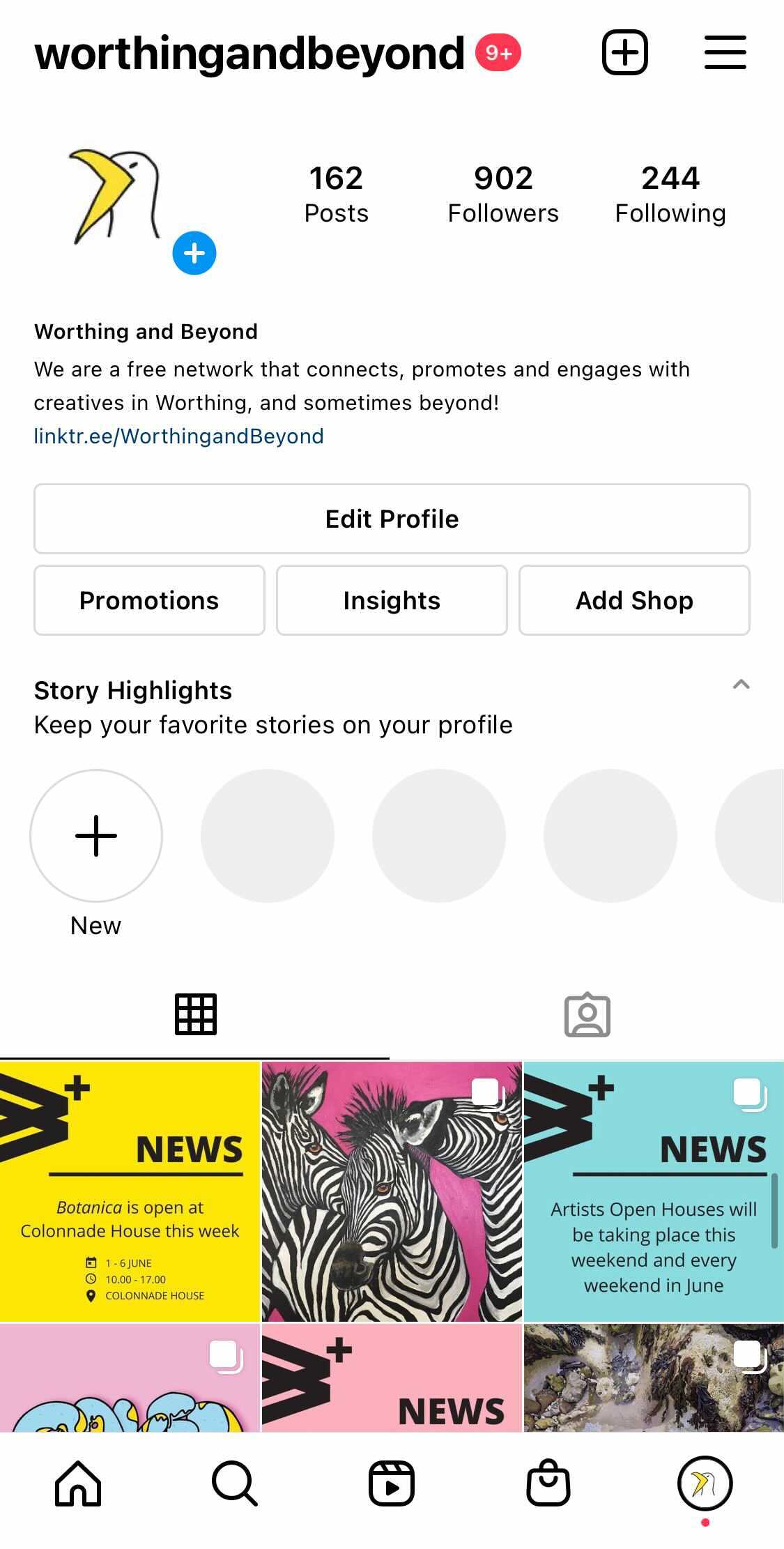The image size is (784, 1549).
Task: Create a New story highlight
Action: point(96,835)
